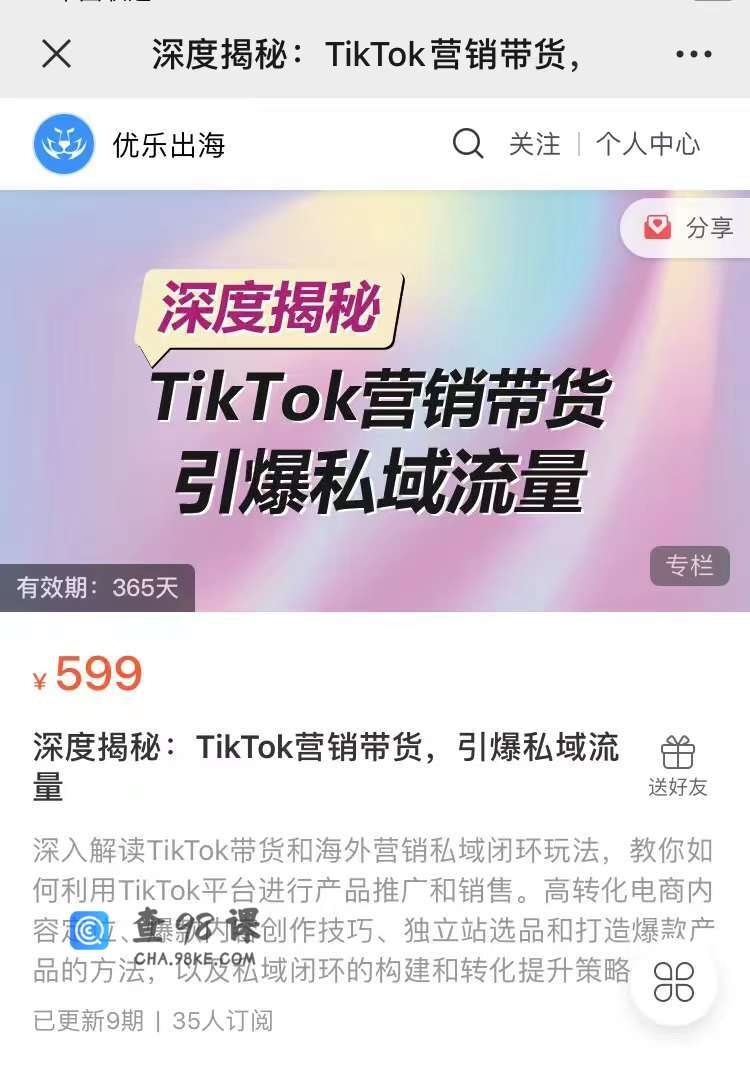Tap the search magnifier icon
This screenshot has width=750, height=1073.
click(x=468, y=144)
